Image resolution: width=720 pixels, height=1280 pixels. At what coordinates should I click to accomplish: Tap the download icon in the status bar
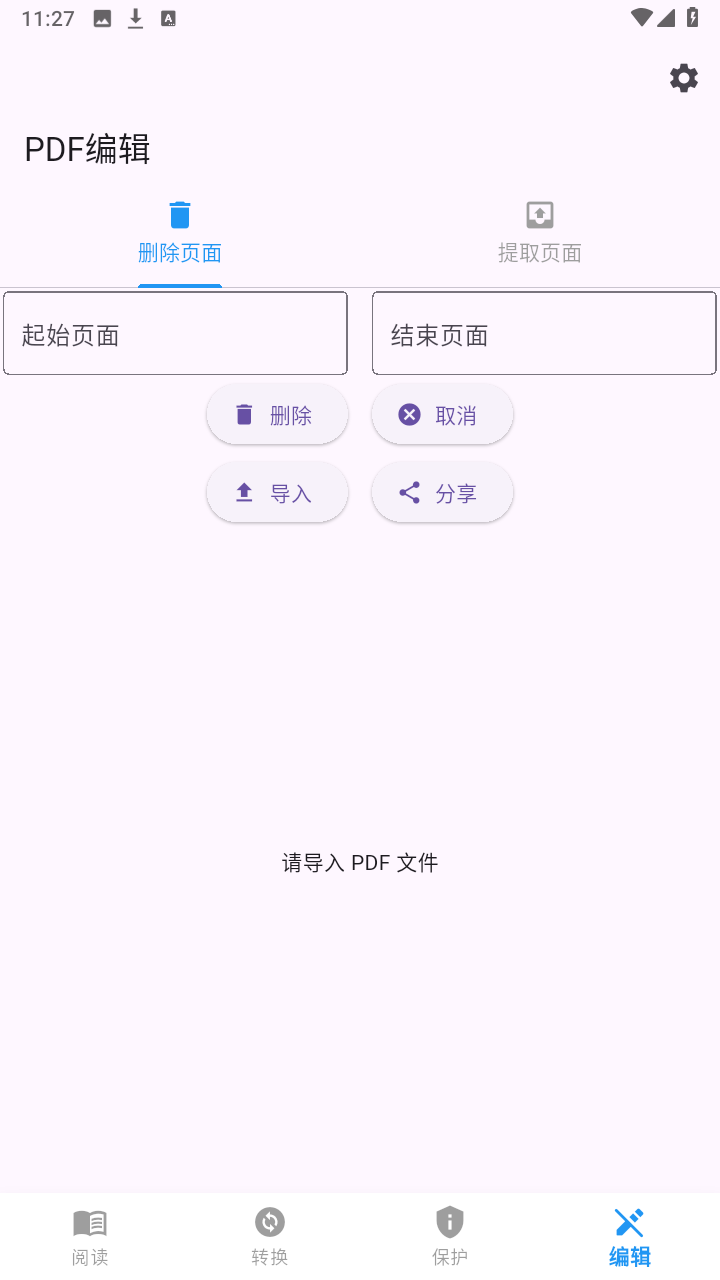pos(136,17)
